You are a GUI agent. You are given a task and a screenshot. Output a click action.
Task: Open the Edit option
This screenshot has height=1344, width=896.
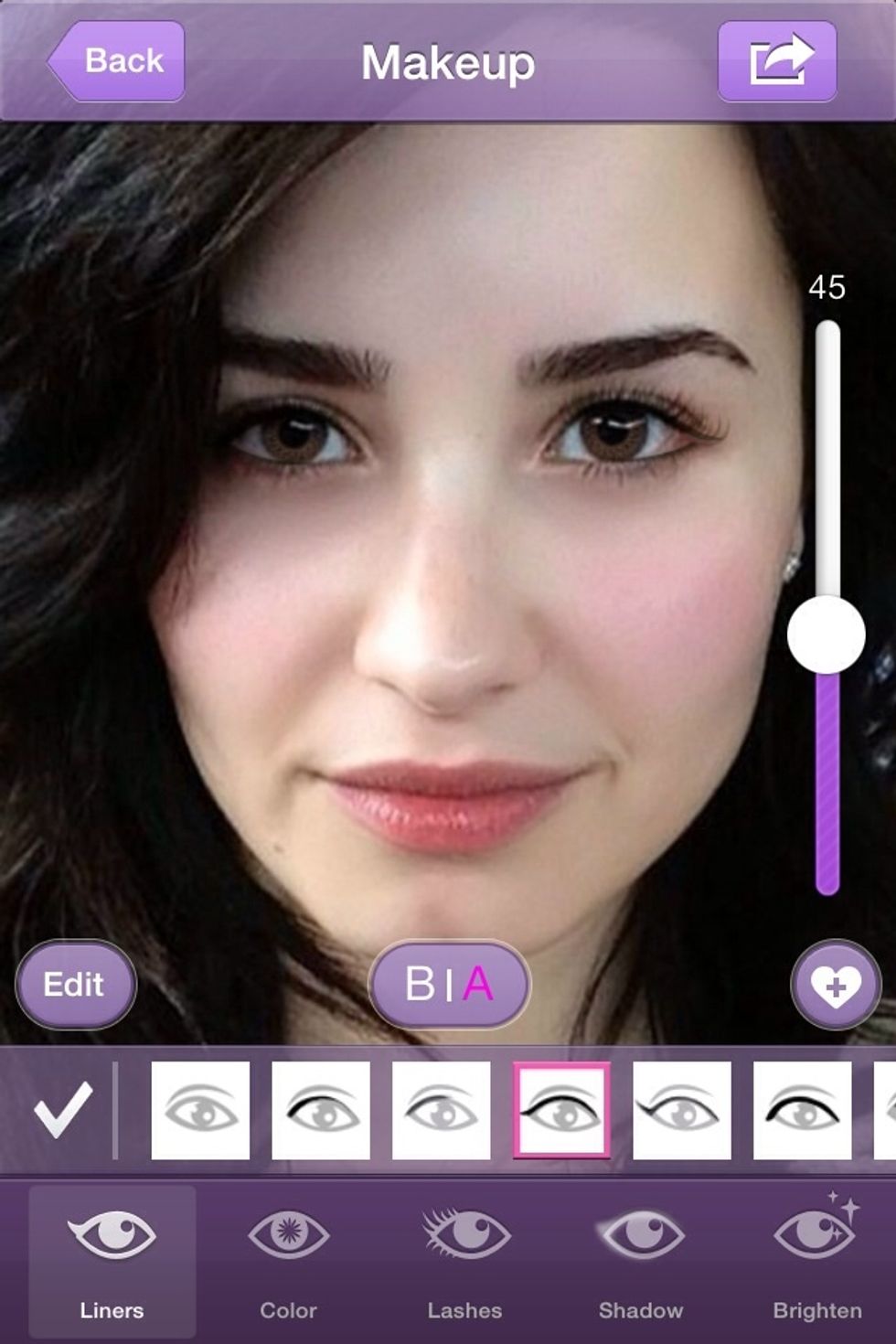click(x=75, y=984)
